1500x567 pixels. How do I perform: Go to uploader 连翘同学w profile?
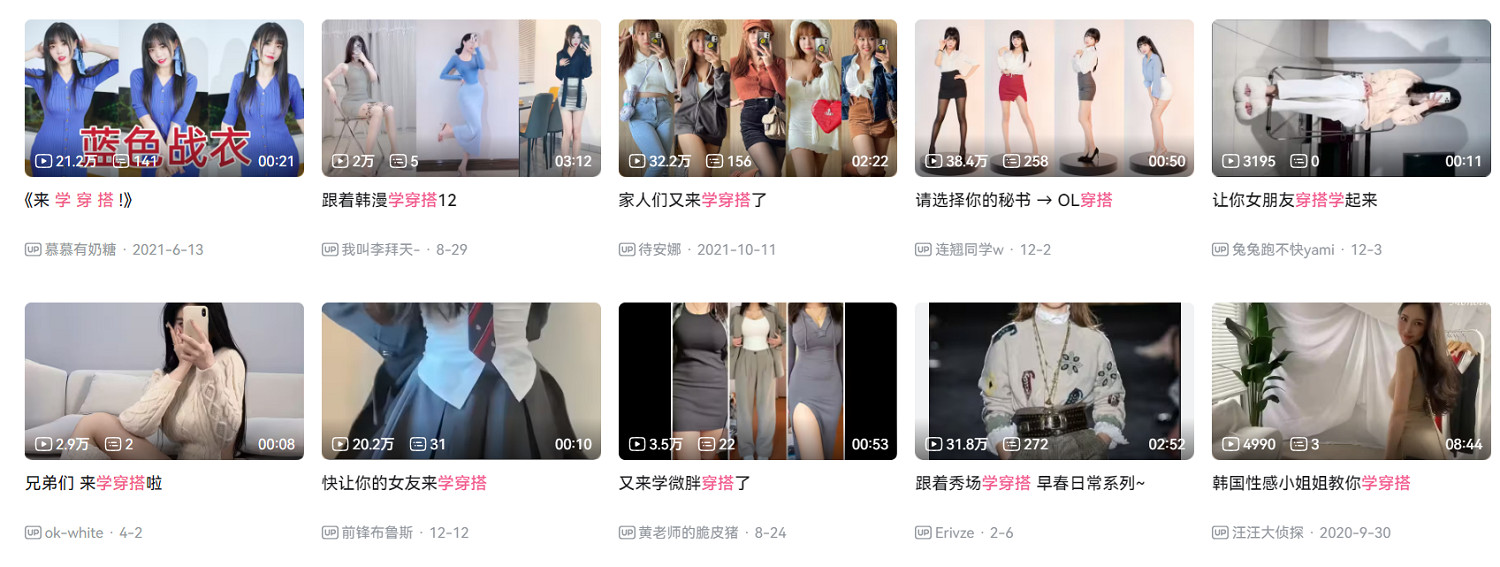click(969, 249)
